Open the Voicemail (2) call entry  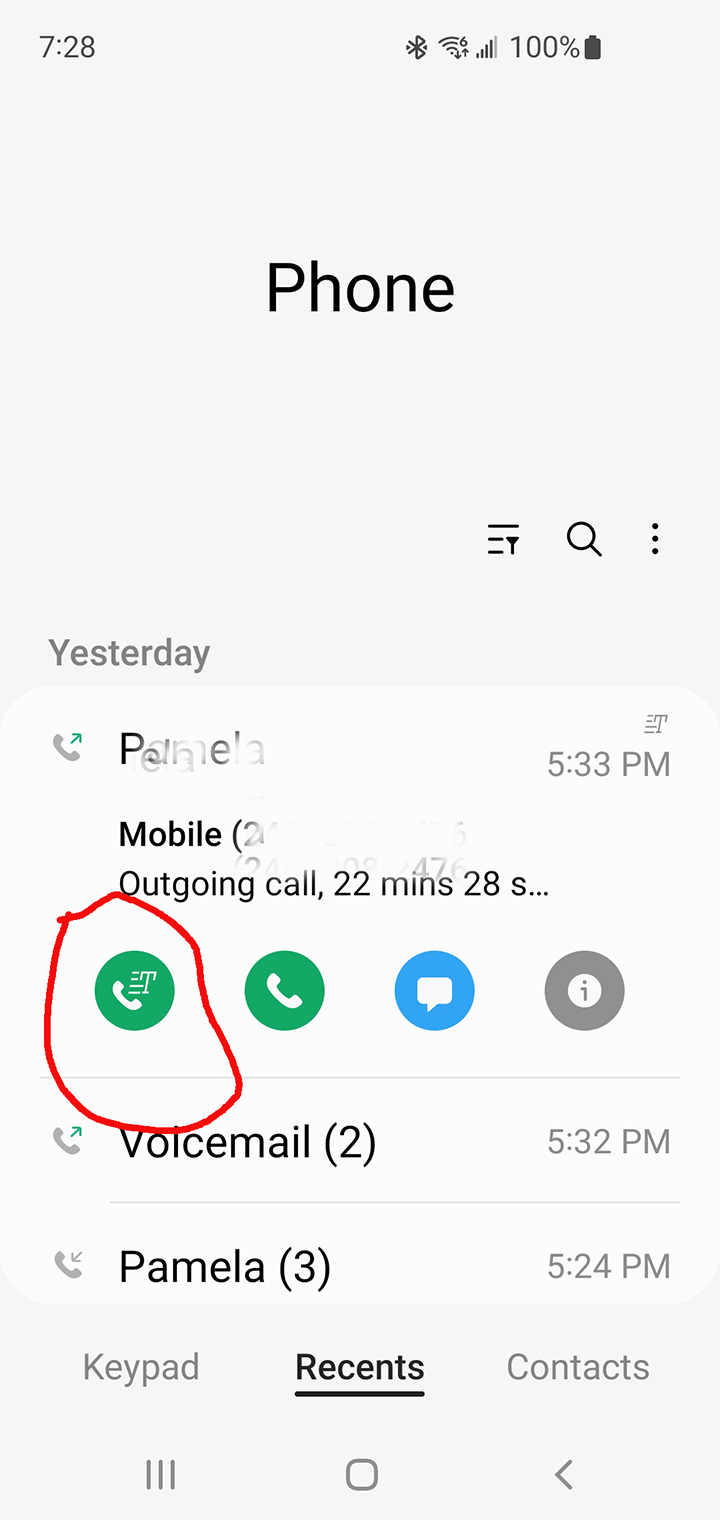click(360, 1141)
